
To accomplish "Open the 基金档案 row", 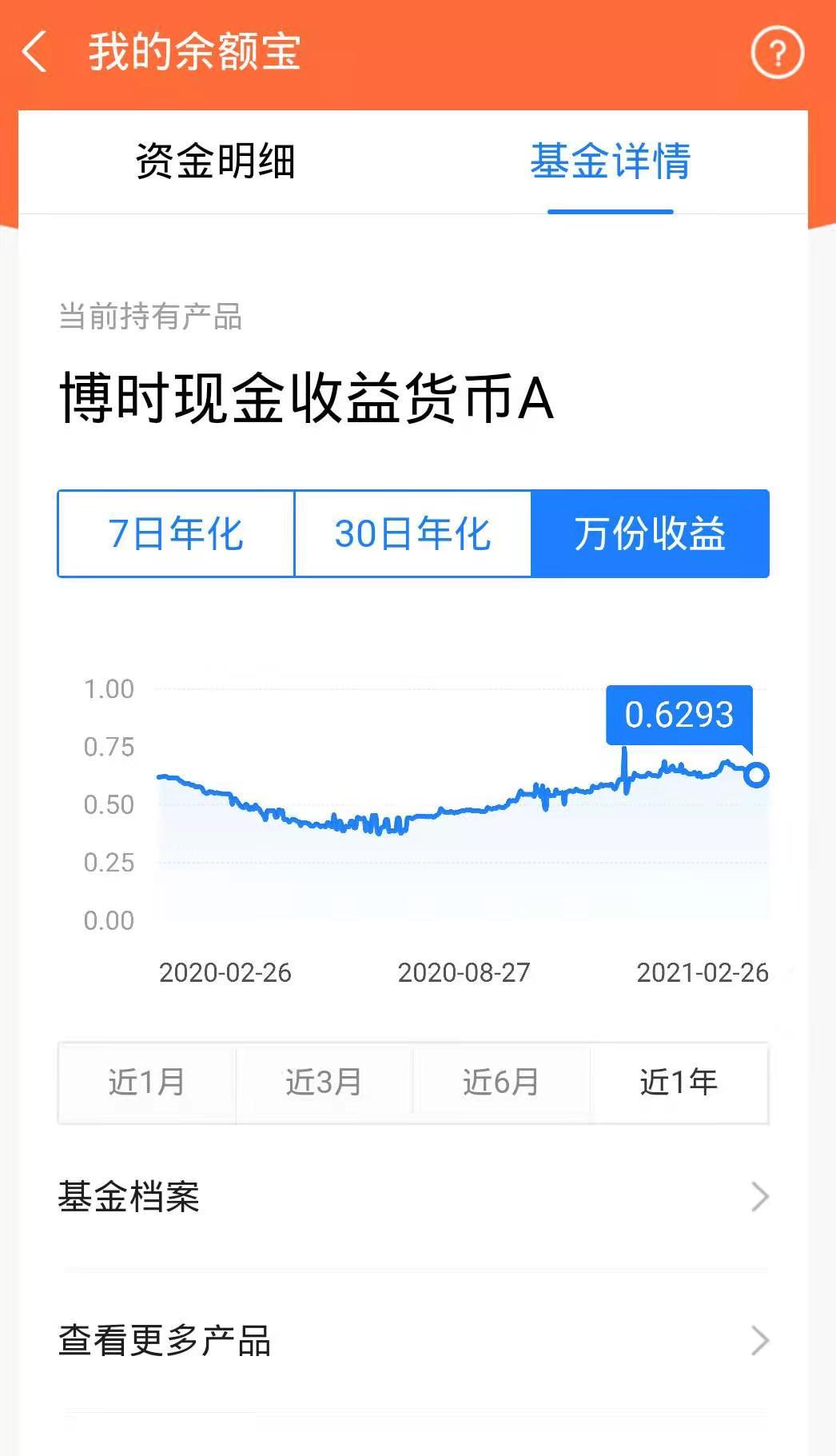I will 413,1197.
